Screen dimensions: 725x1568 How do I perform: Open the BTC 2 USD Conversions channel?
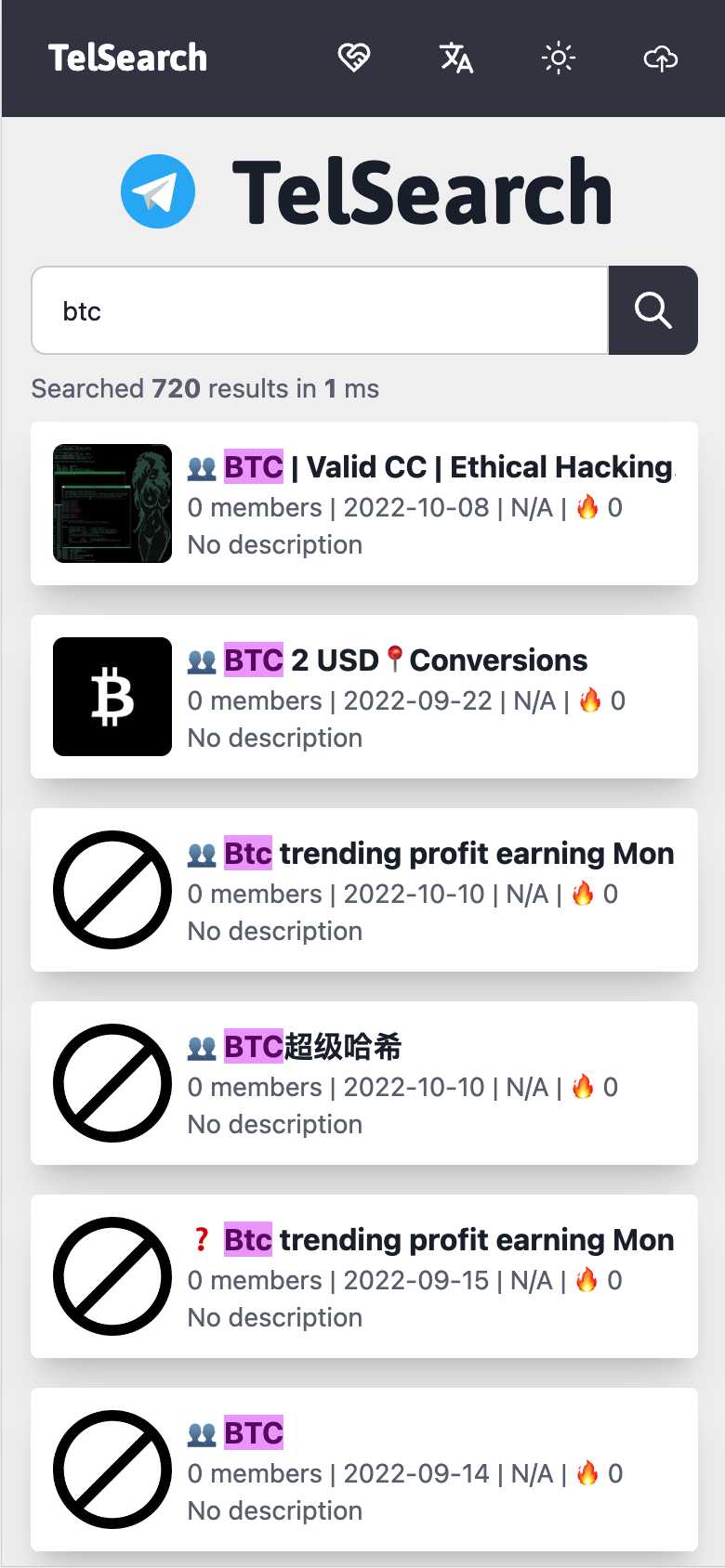point(390,660)
